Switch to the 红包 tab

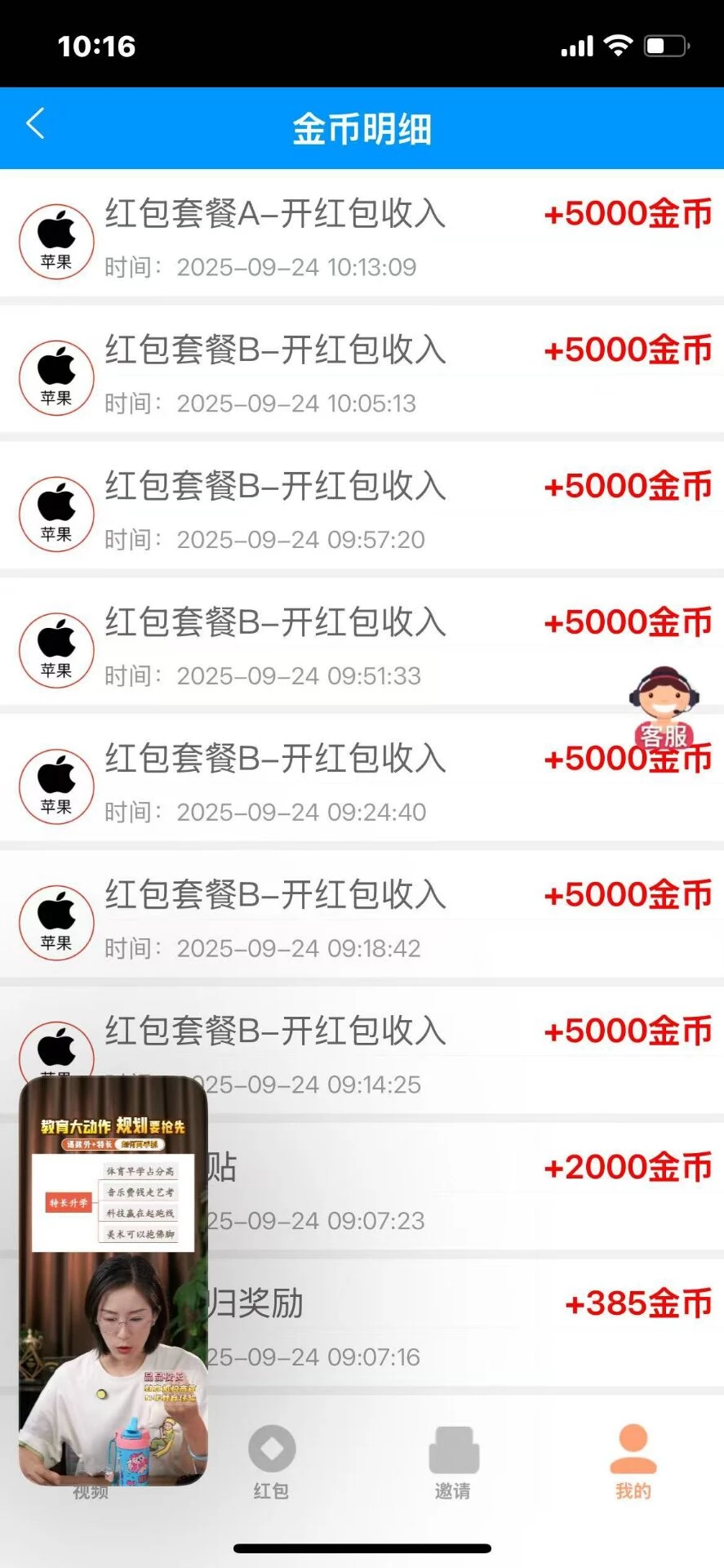pos(271,1462)
